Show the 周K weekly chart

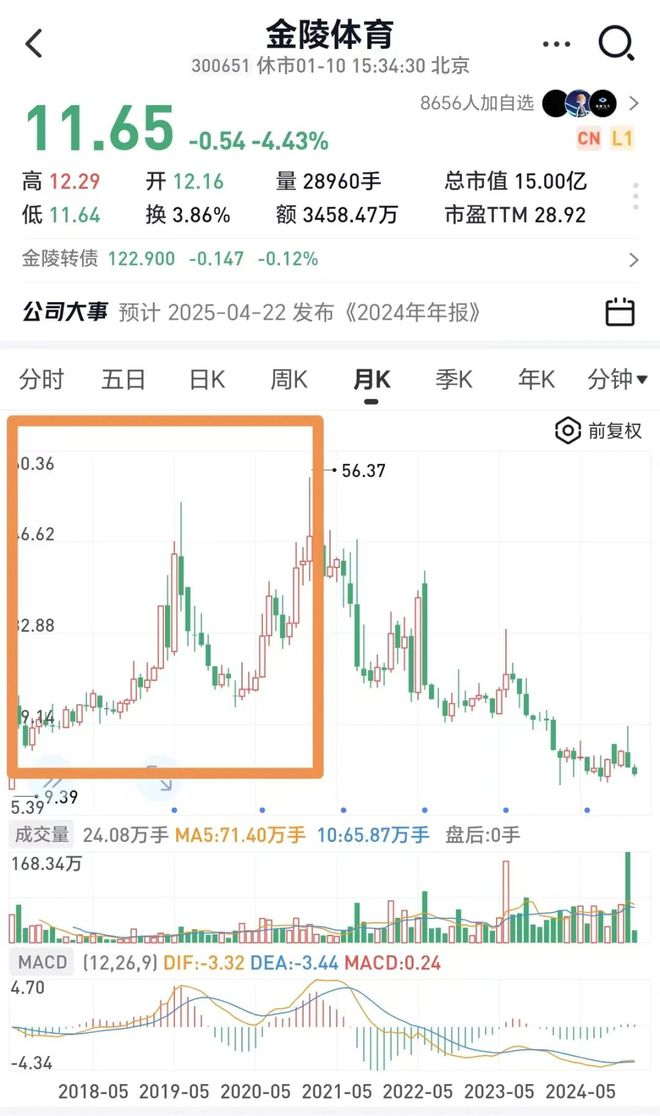click(x=289, y=380)
